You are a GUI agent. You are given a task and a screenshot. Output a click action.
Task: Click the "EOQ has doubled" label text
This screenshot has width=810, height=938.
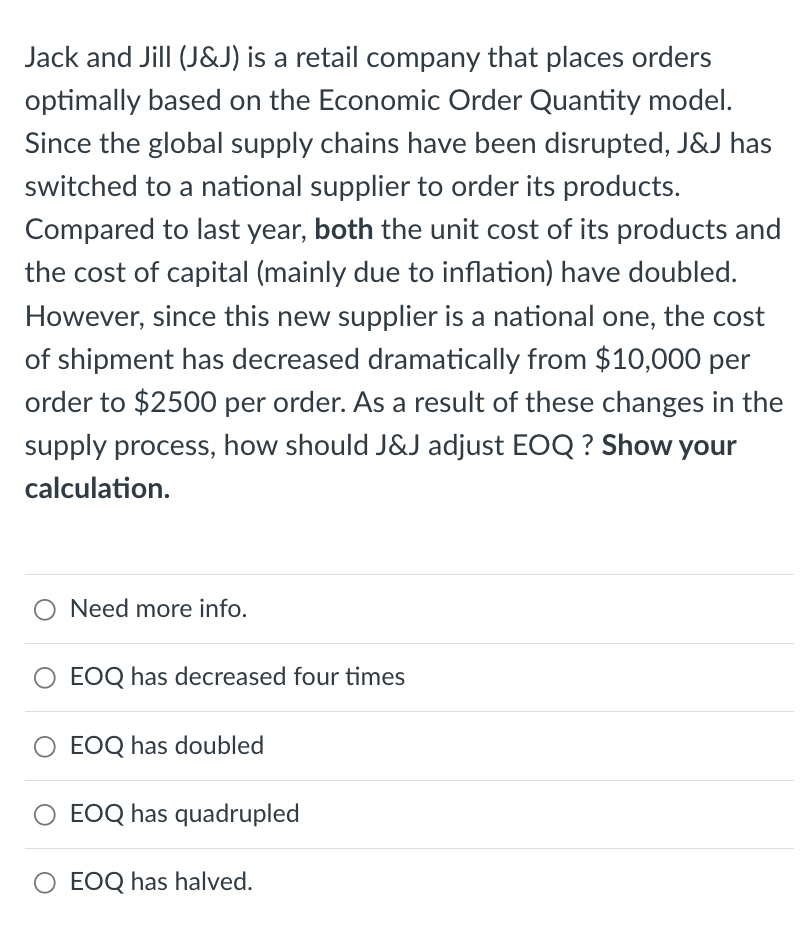coord(166,746)
